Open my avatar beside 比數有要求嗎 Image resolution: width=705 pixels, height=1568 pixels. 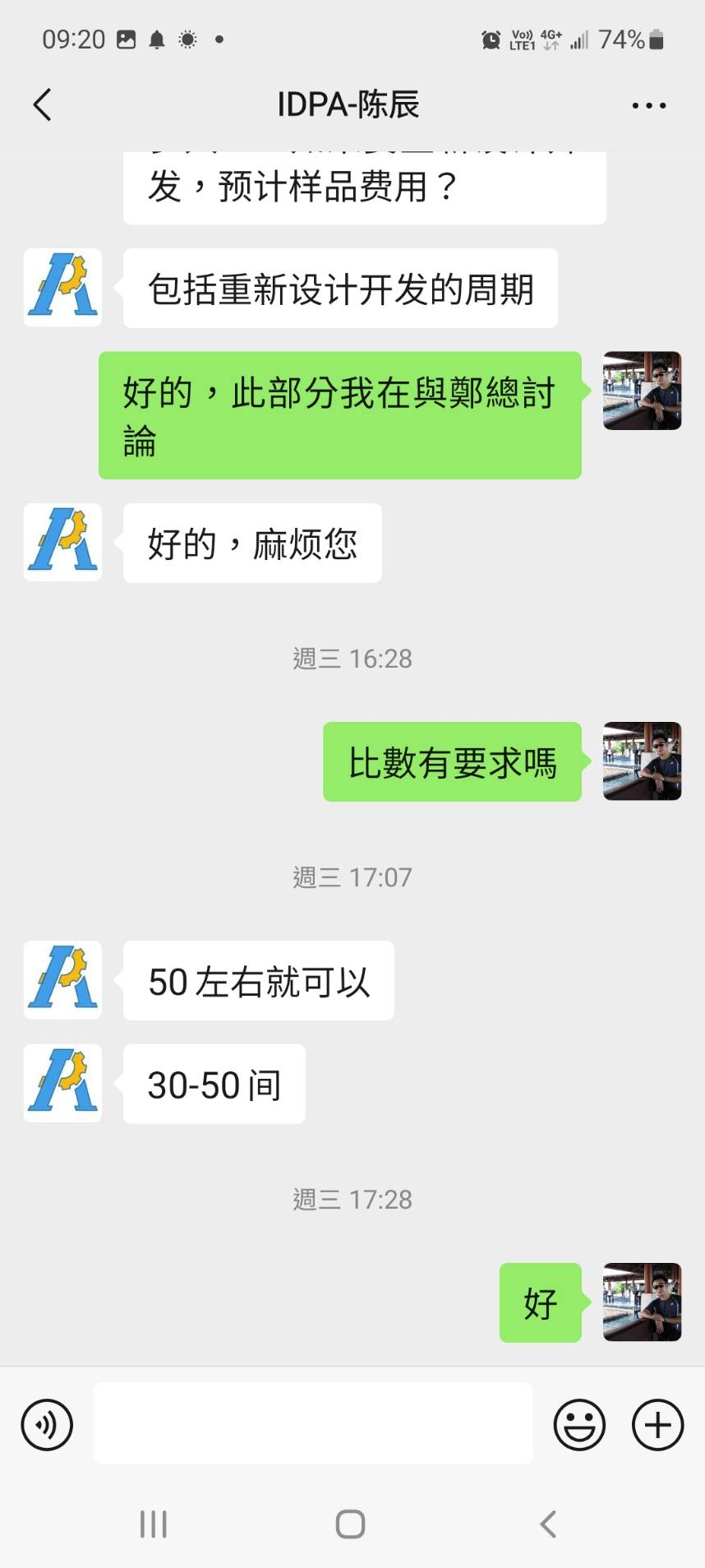642,761
